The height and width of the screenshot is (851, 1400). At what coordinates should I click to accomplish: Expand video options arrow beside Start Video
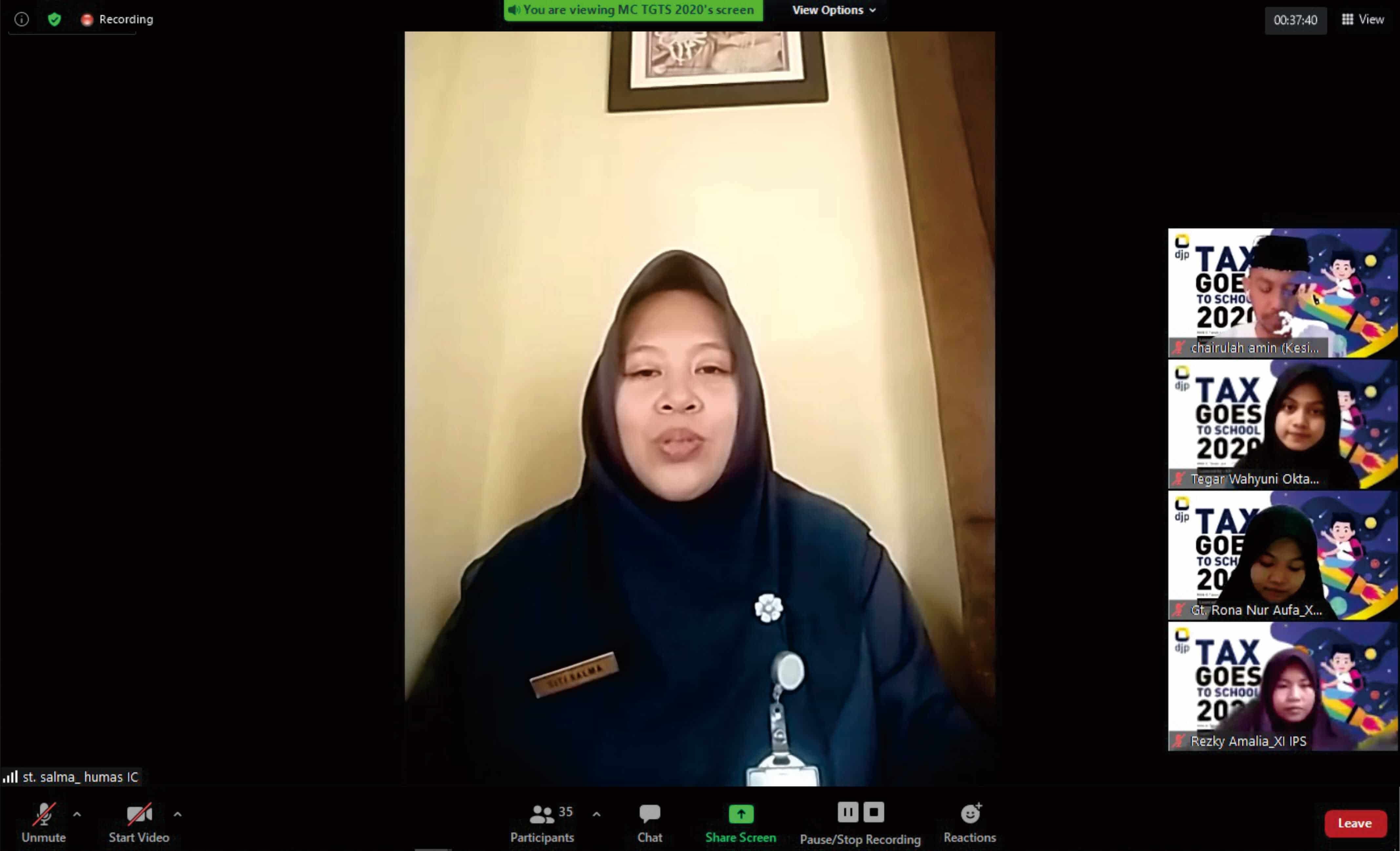pyautogui.click(x=178, y=814)
